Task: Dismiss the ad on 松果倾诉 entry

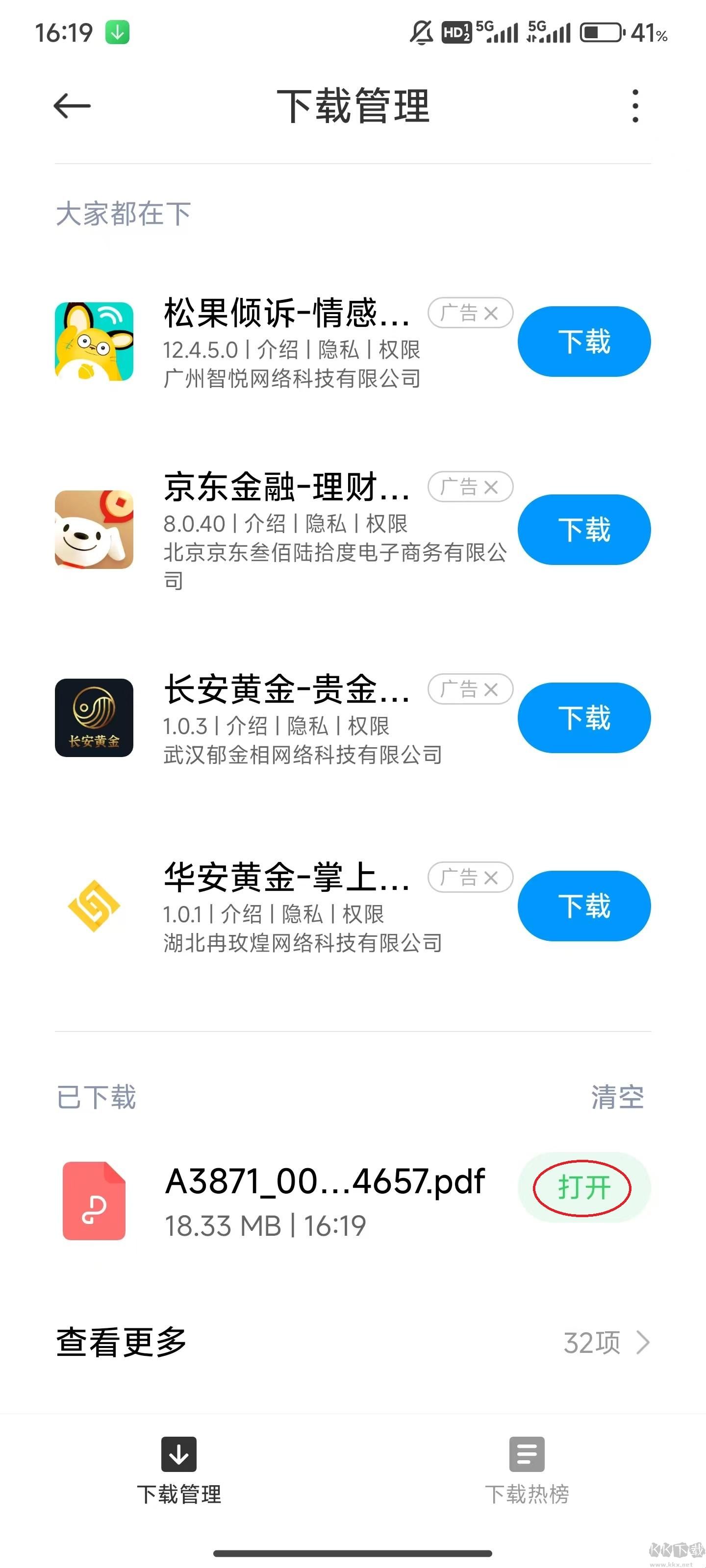Action: tap(491, 312)
